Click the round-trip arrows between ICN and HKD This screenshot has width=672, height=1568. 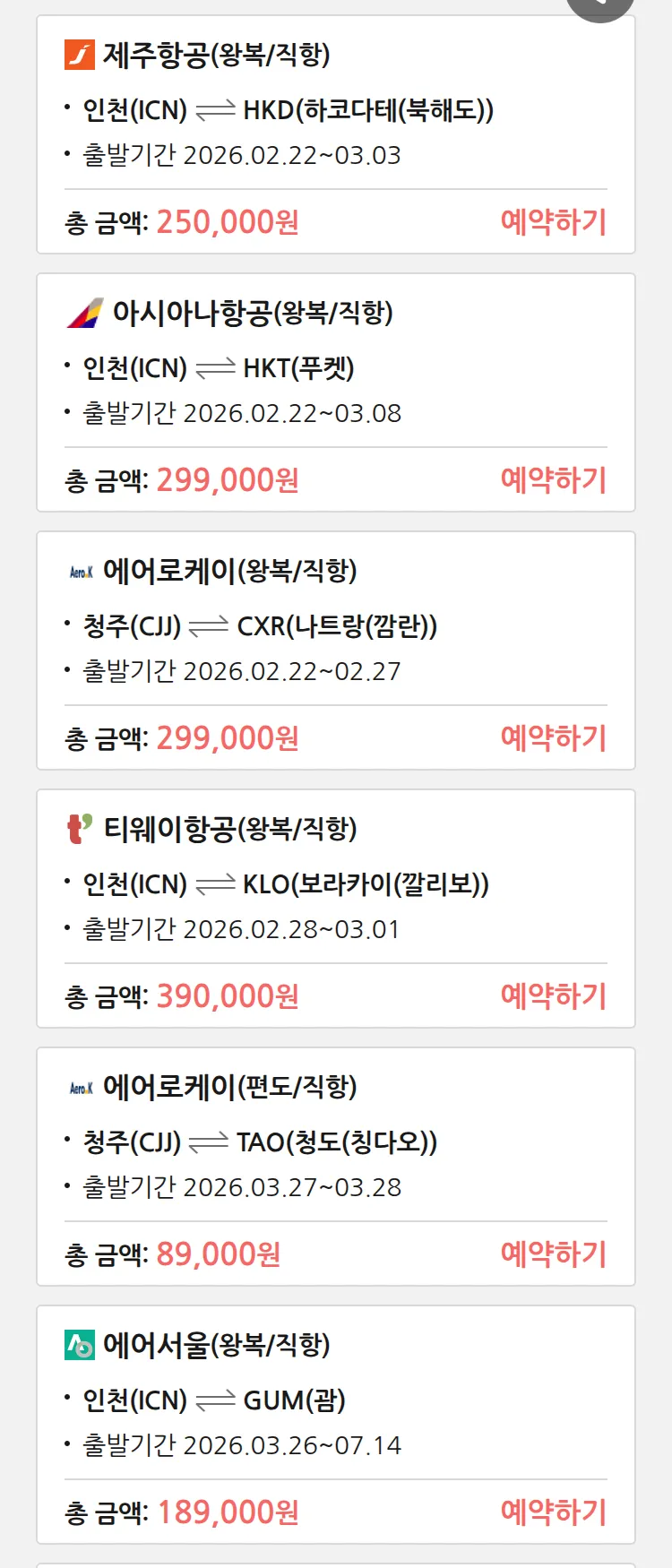(x=215, y=109)
